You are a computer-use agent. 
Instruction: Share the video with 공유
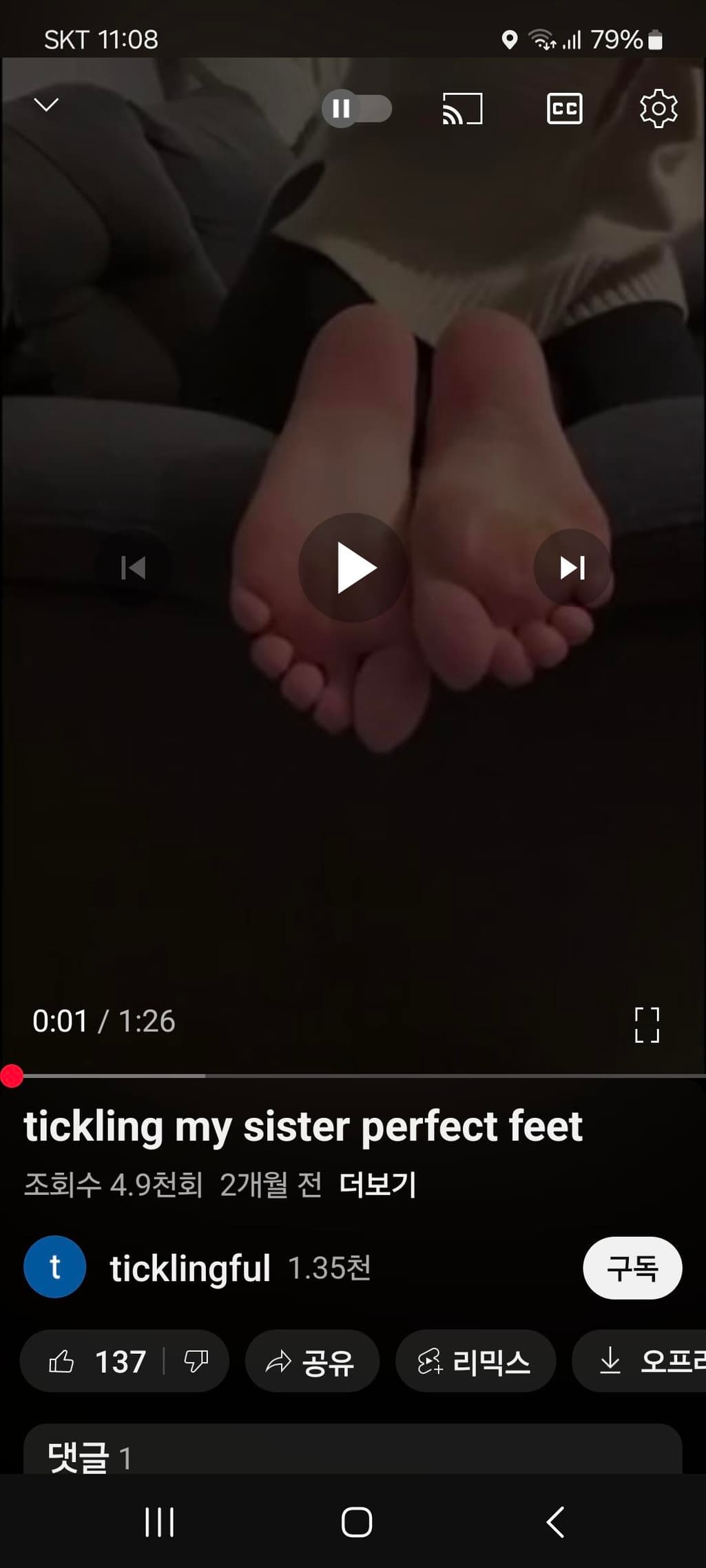click(311, 1362)
